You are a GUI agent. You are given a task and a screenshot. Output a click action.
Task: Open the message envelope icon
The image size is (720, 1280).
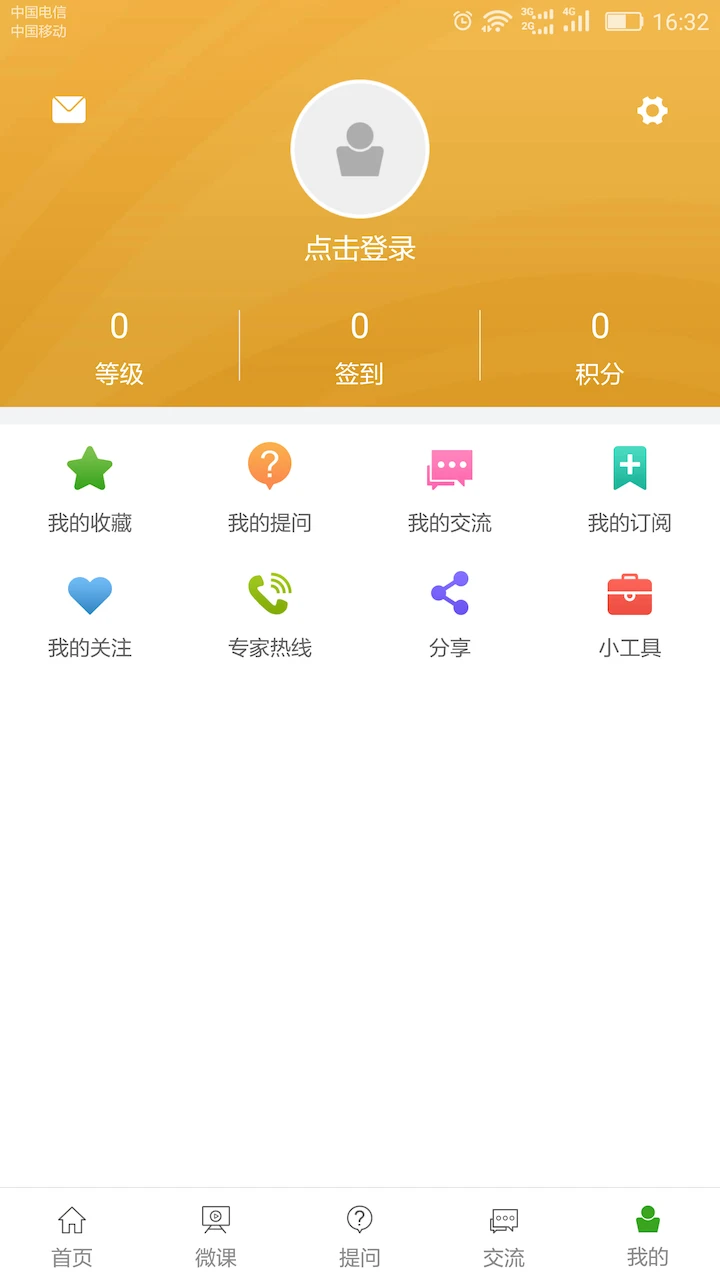(x=68, y=110)
